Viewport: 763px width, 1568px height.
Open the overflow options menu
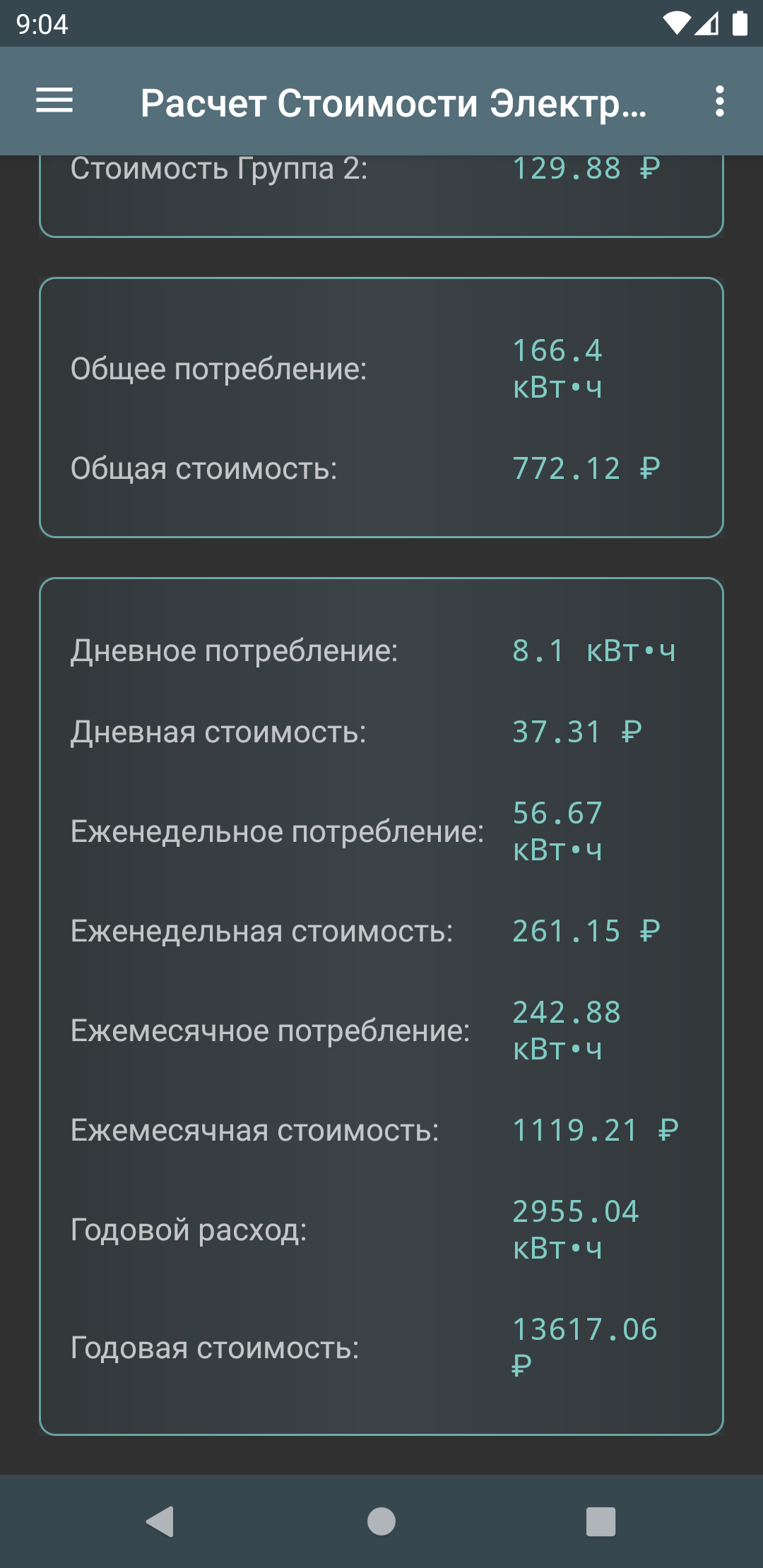click(719, 101)
